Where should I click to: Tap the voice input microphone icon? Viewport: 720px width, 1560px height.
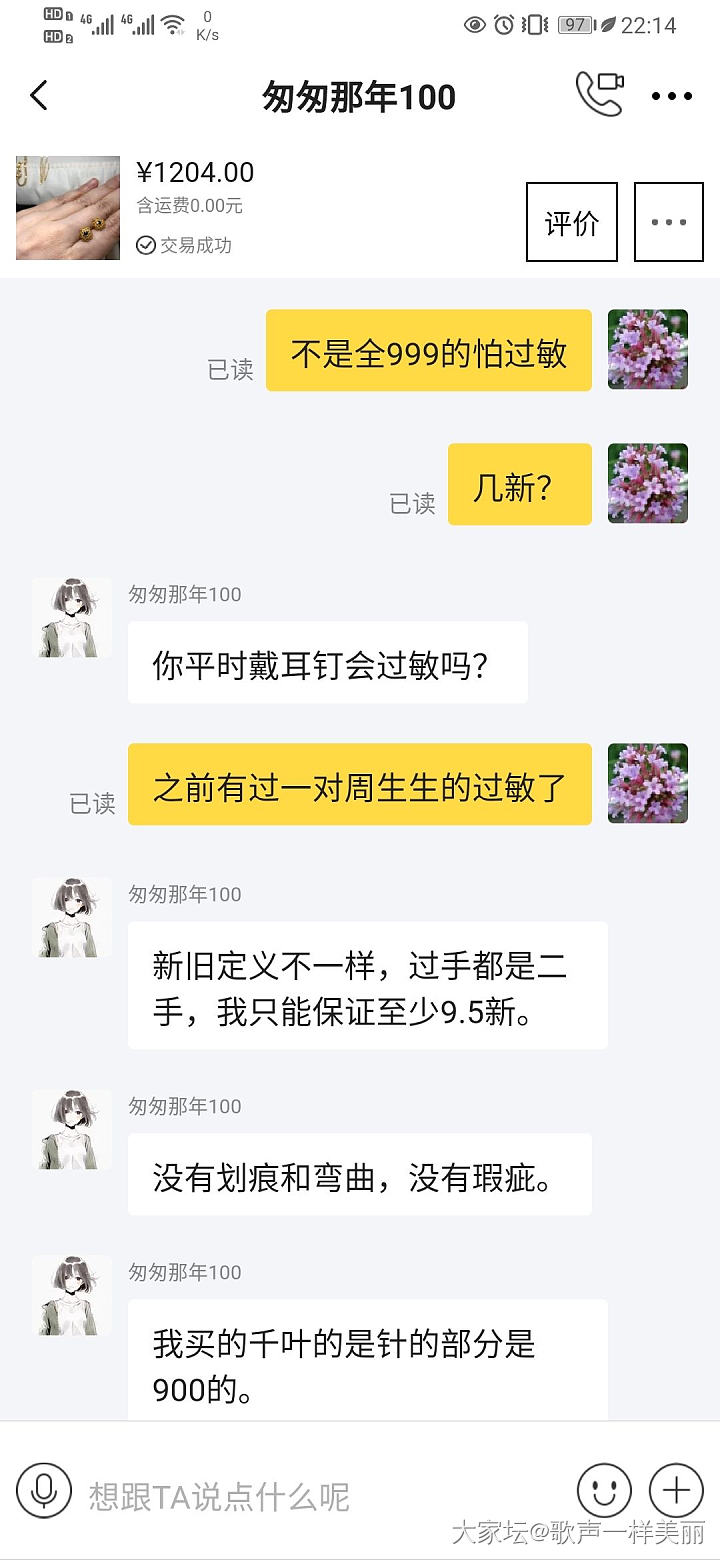44,1491
